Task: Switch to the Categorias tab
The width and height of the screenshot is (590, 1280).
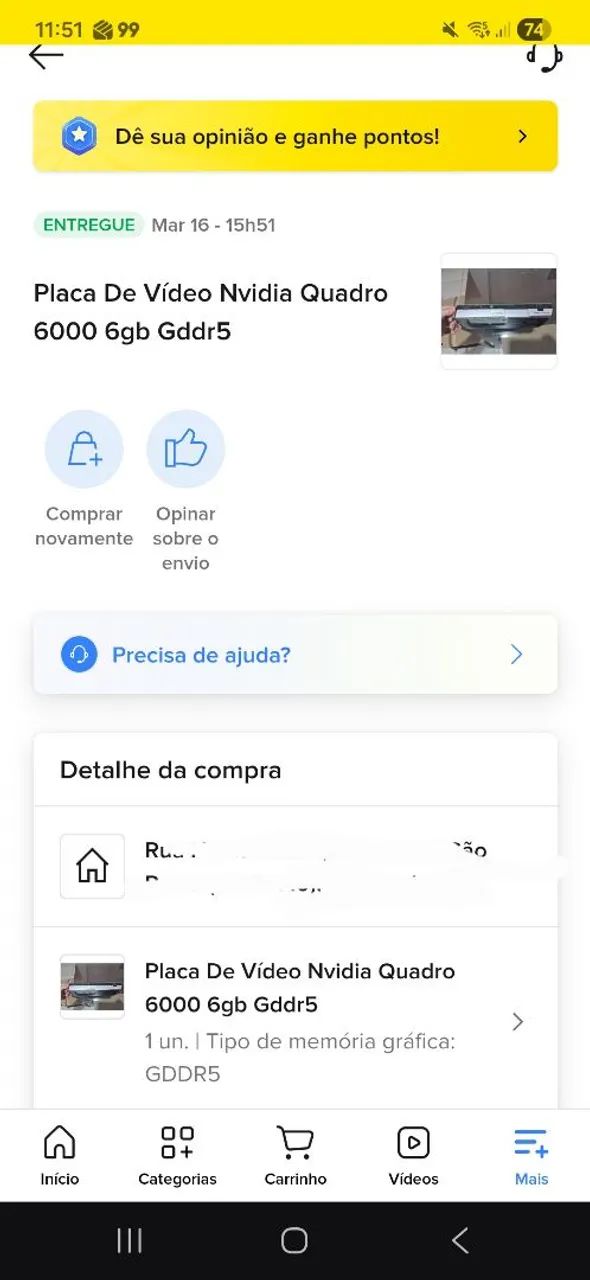Action: [x=177, y=1156]
